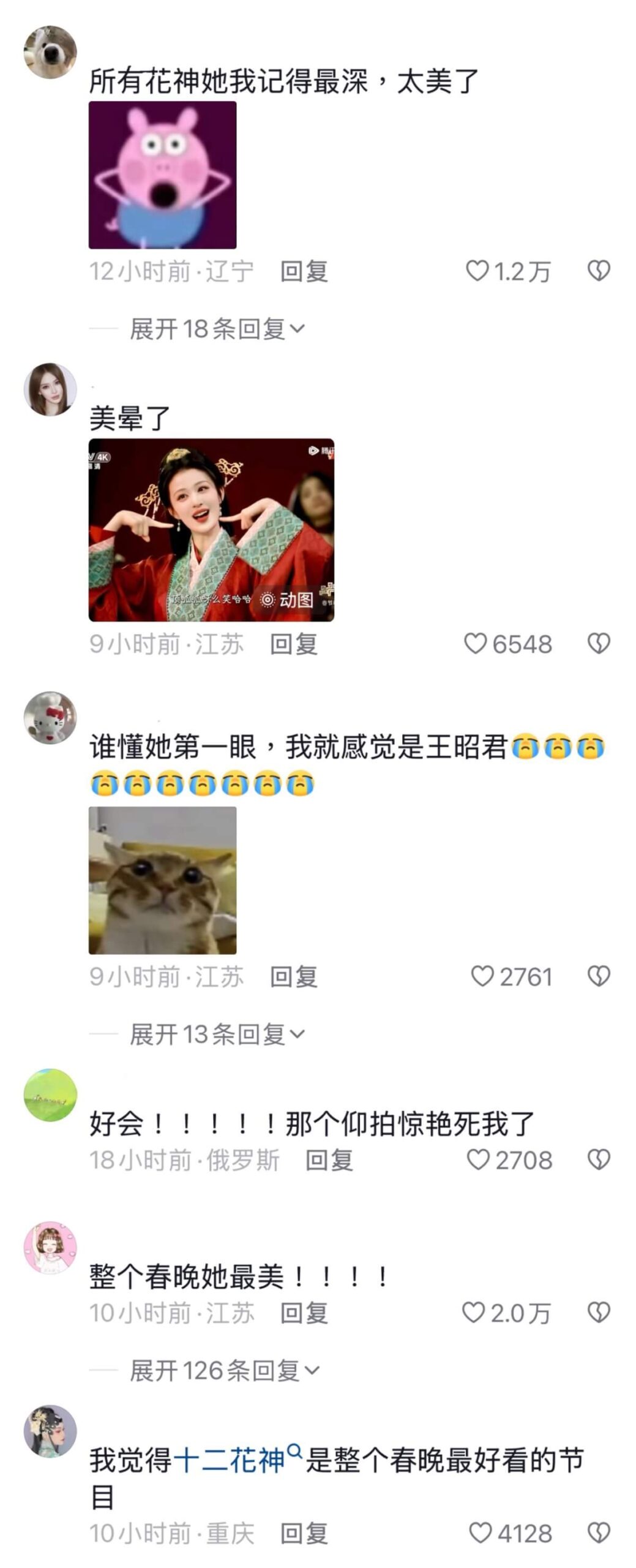
Task: Expand the 18 replies thread
Action: tap(216, 329)
